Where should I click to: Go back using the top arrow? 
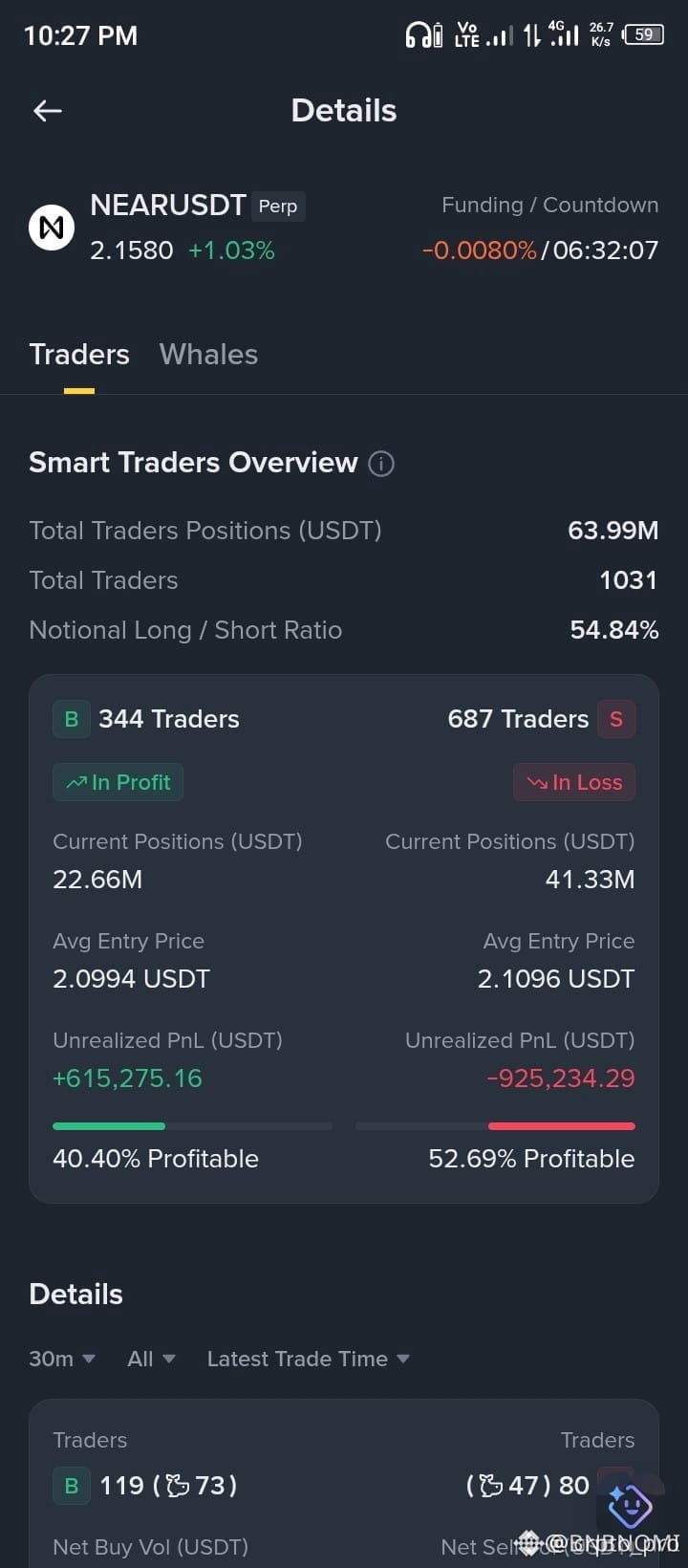[x=48, y=111]
